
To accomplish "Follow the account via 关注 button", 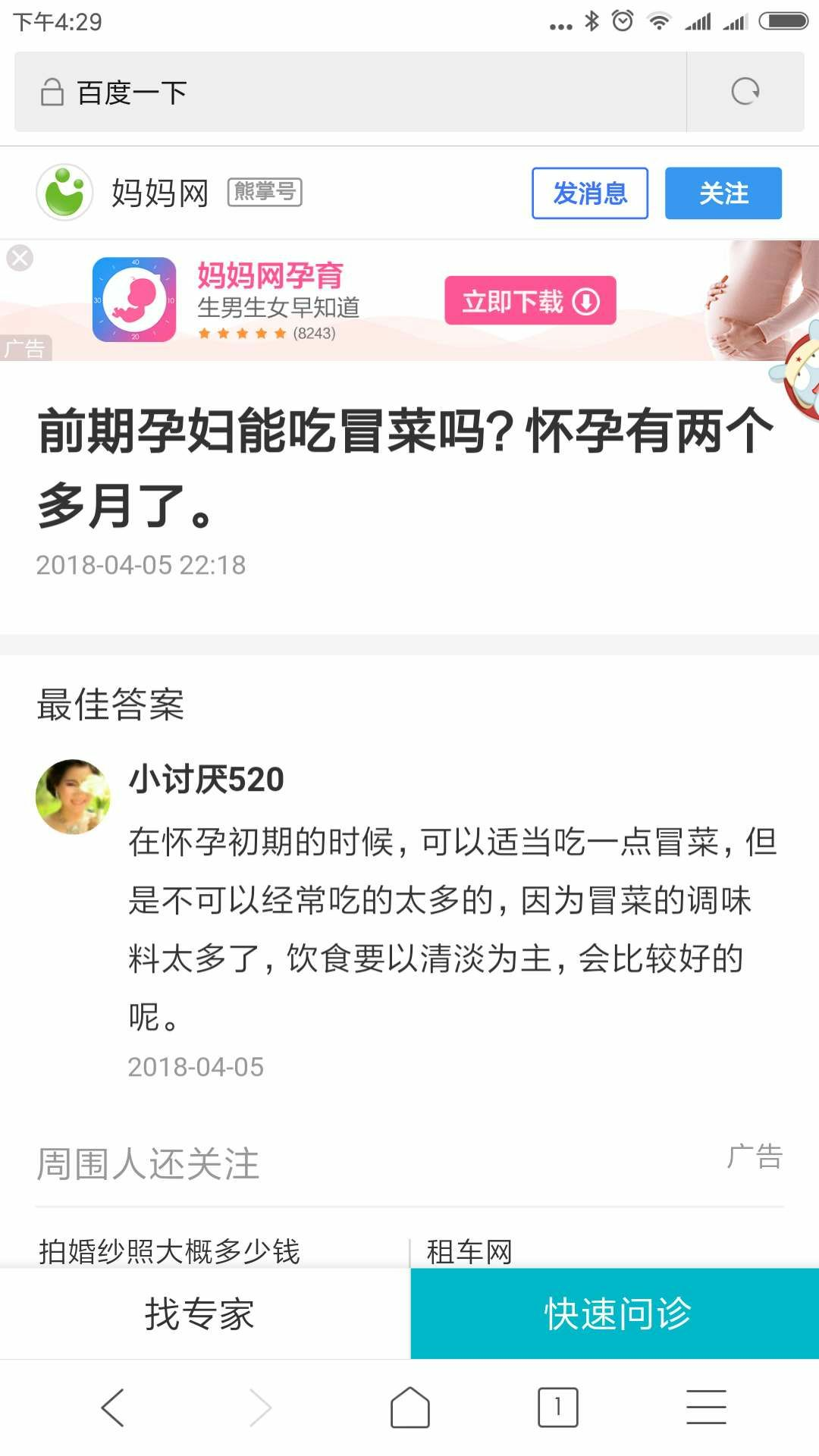I will coord(723,193).
